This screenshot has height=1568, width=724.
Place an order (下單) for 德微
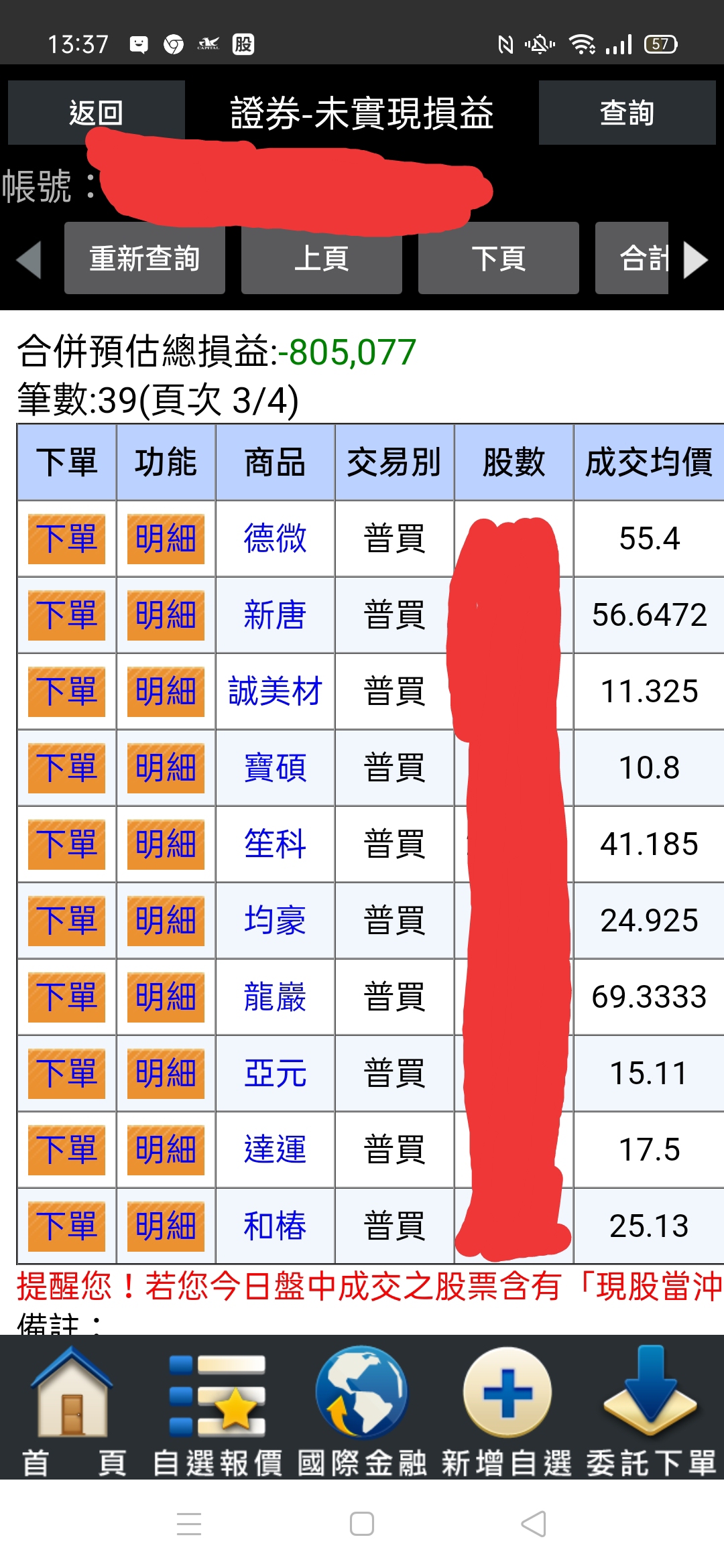[66, 539]
